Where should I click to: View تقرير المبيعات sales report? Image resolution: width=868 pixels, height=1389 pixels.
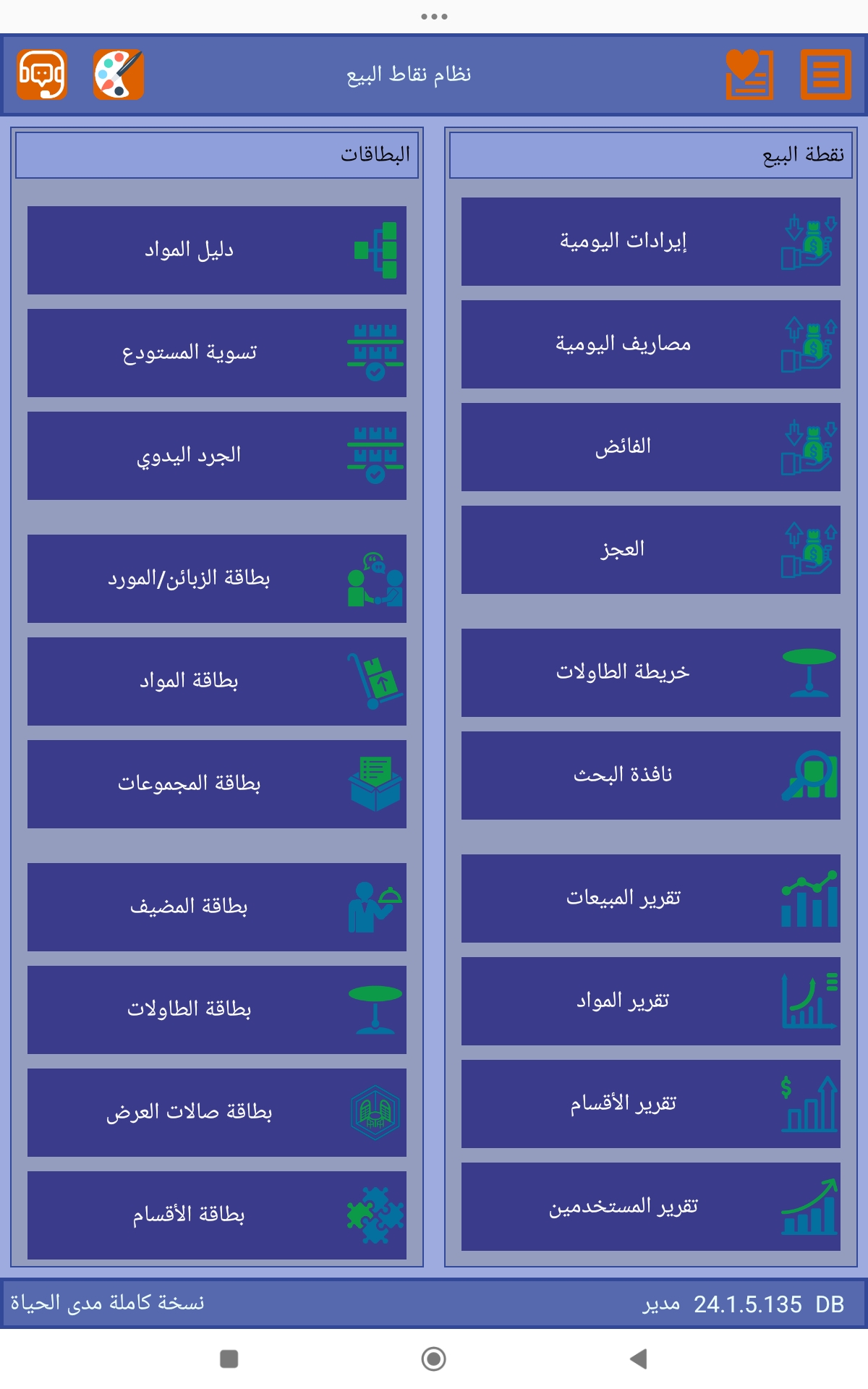click(x=651, y=899)
